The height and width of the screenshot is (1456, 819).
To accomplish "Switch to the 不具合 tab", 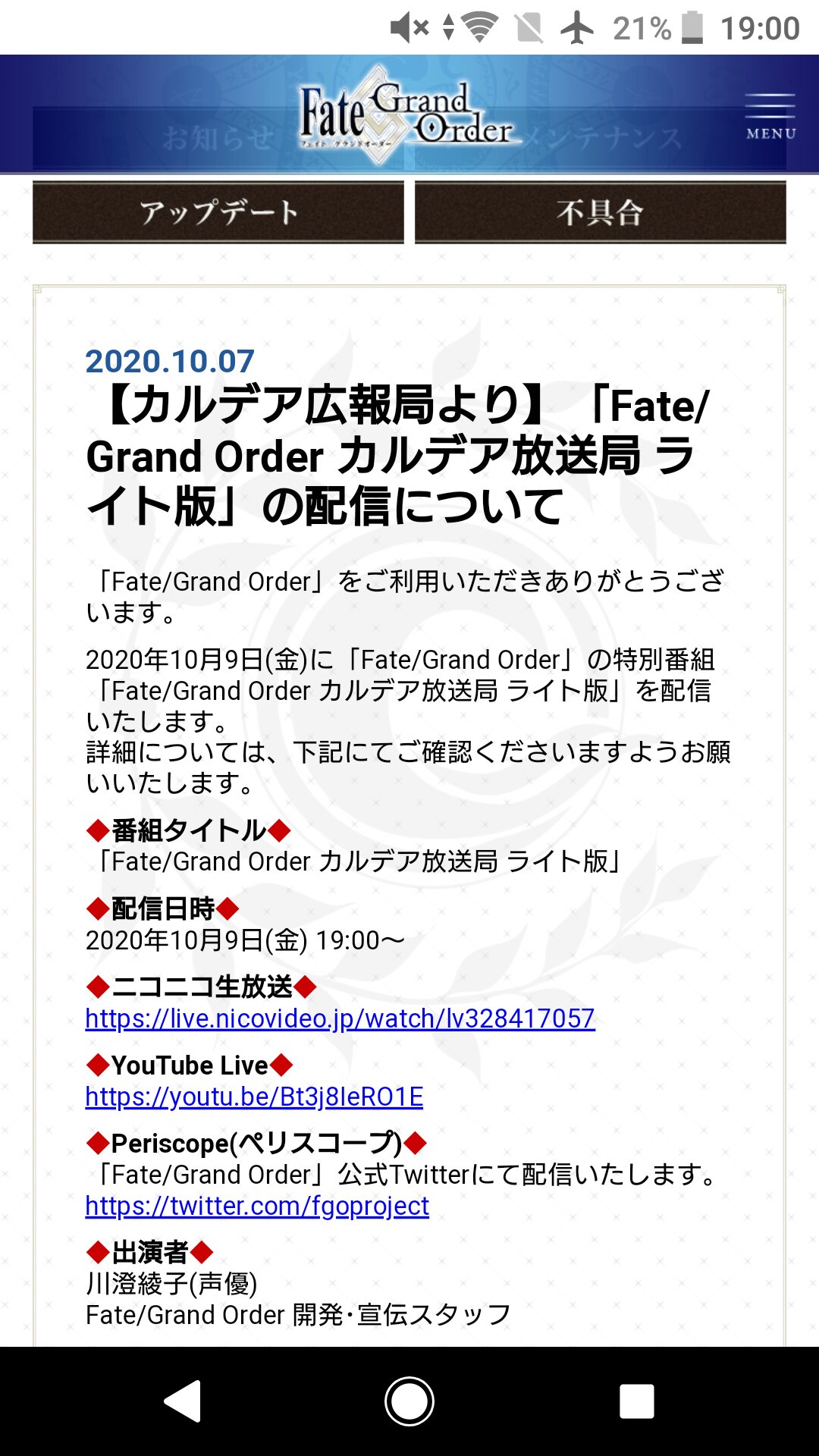I will point(600,212).
